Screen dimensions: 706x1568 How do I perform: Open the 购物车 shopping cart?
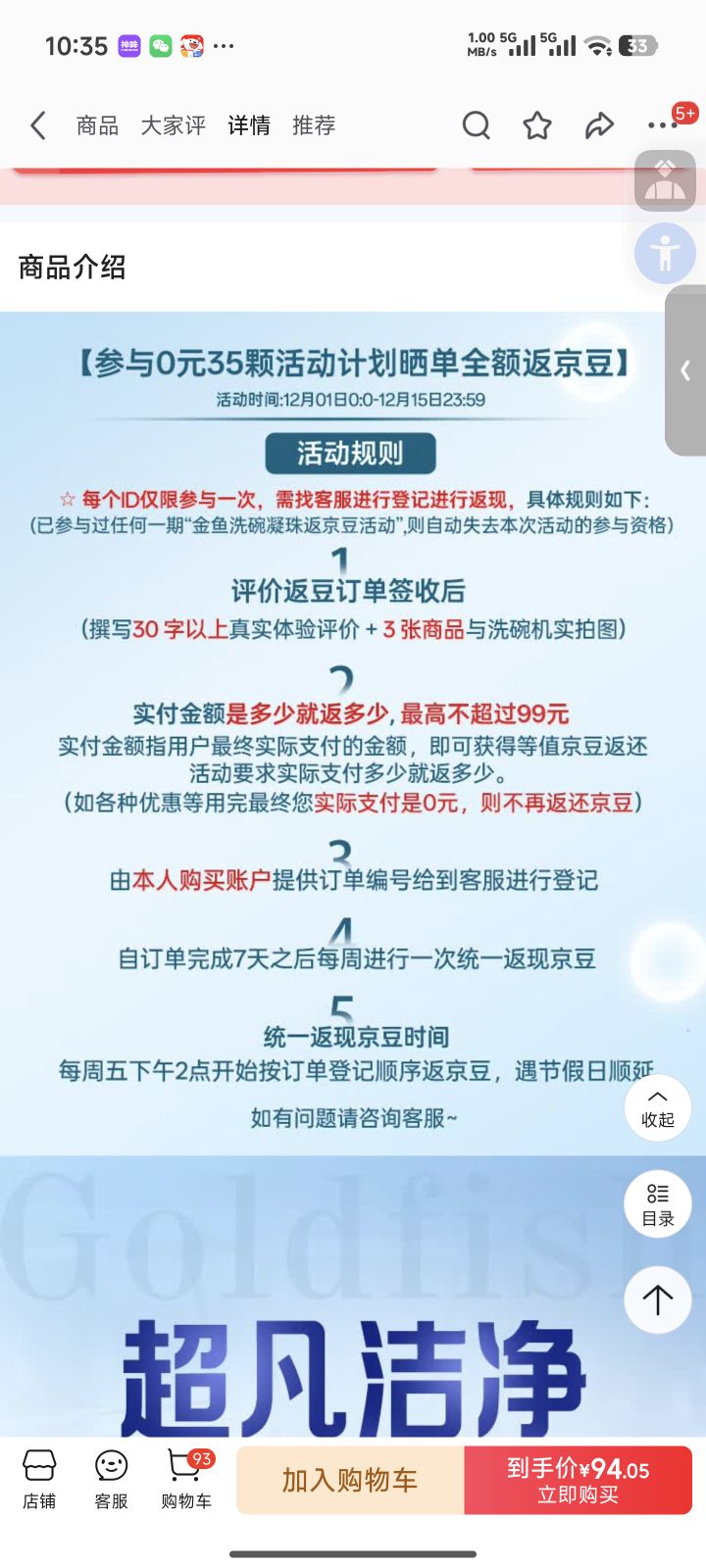tap(186, 1480)
